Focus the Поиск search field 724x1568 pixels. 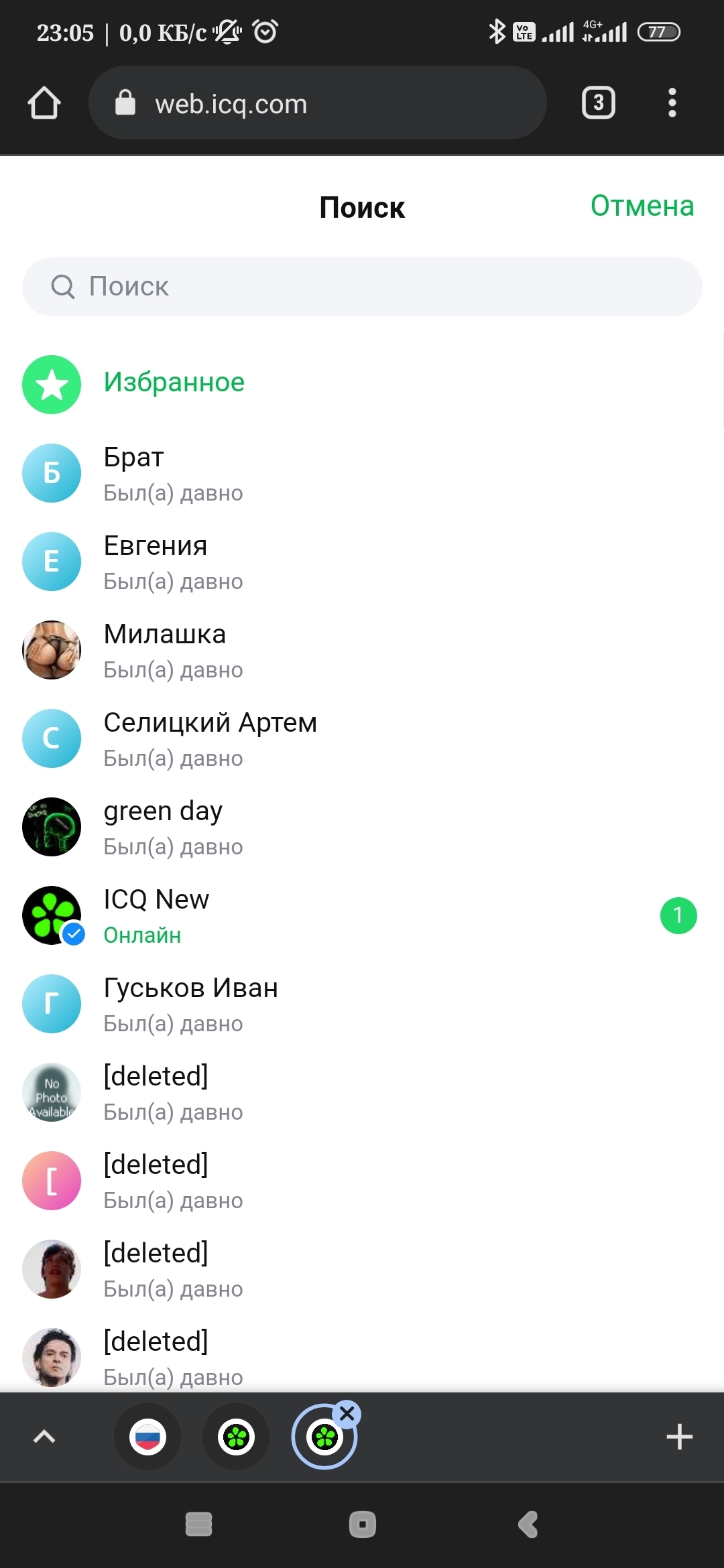362,287
